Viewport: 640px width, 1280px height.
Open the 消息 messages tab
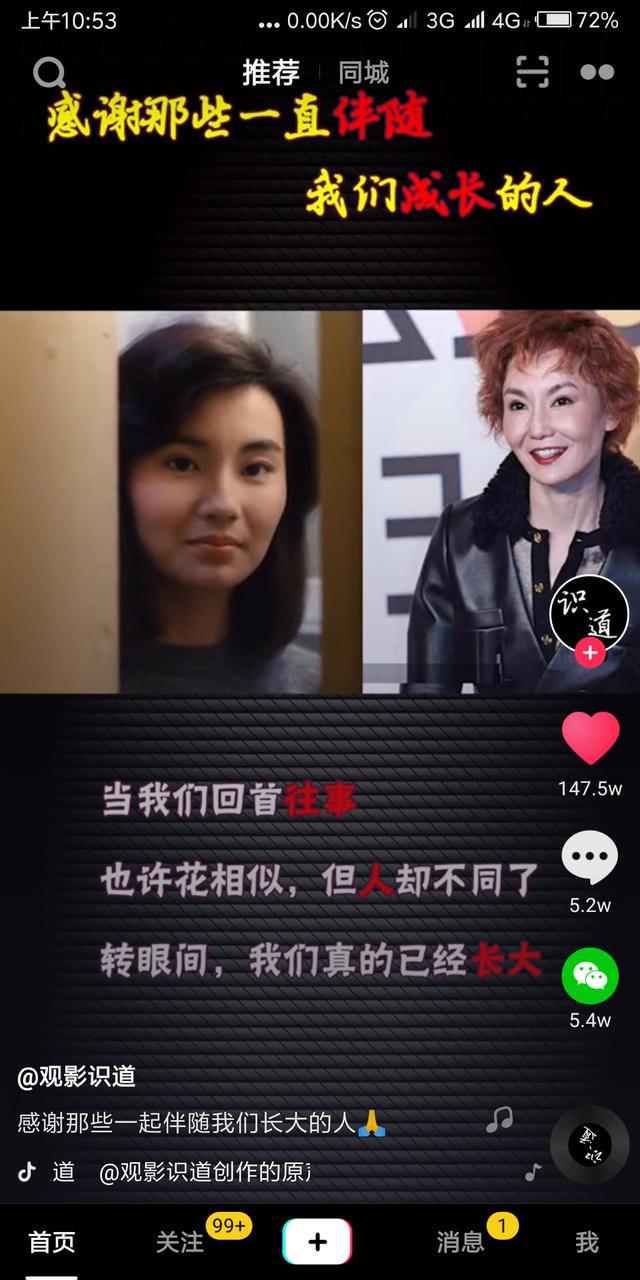[460, 1242]
